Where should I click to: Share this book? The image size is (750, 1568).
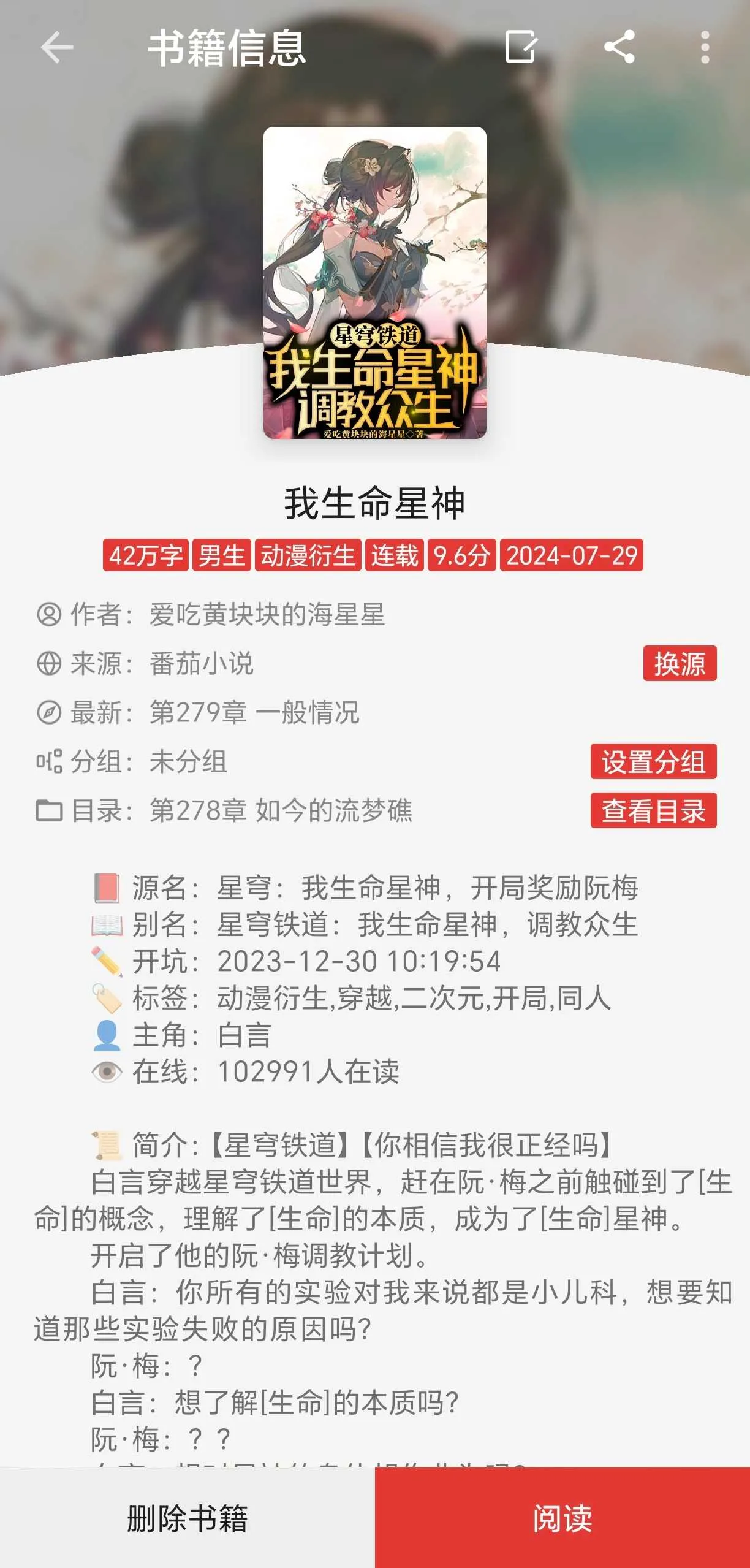619,47
